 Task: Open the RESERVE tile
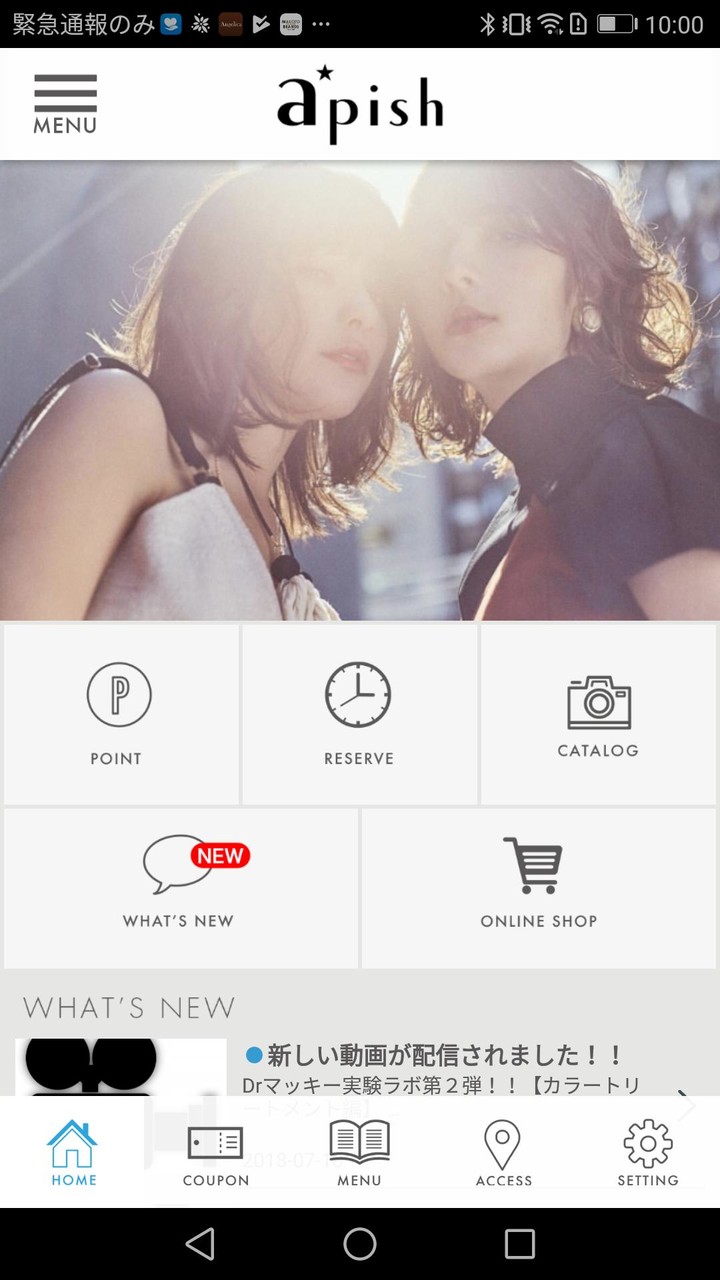pos(359,714)
